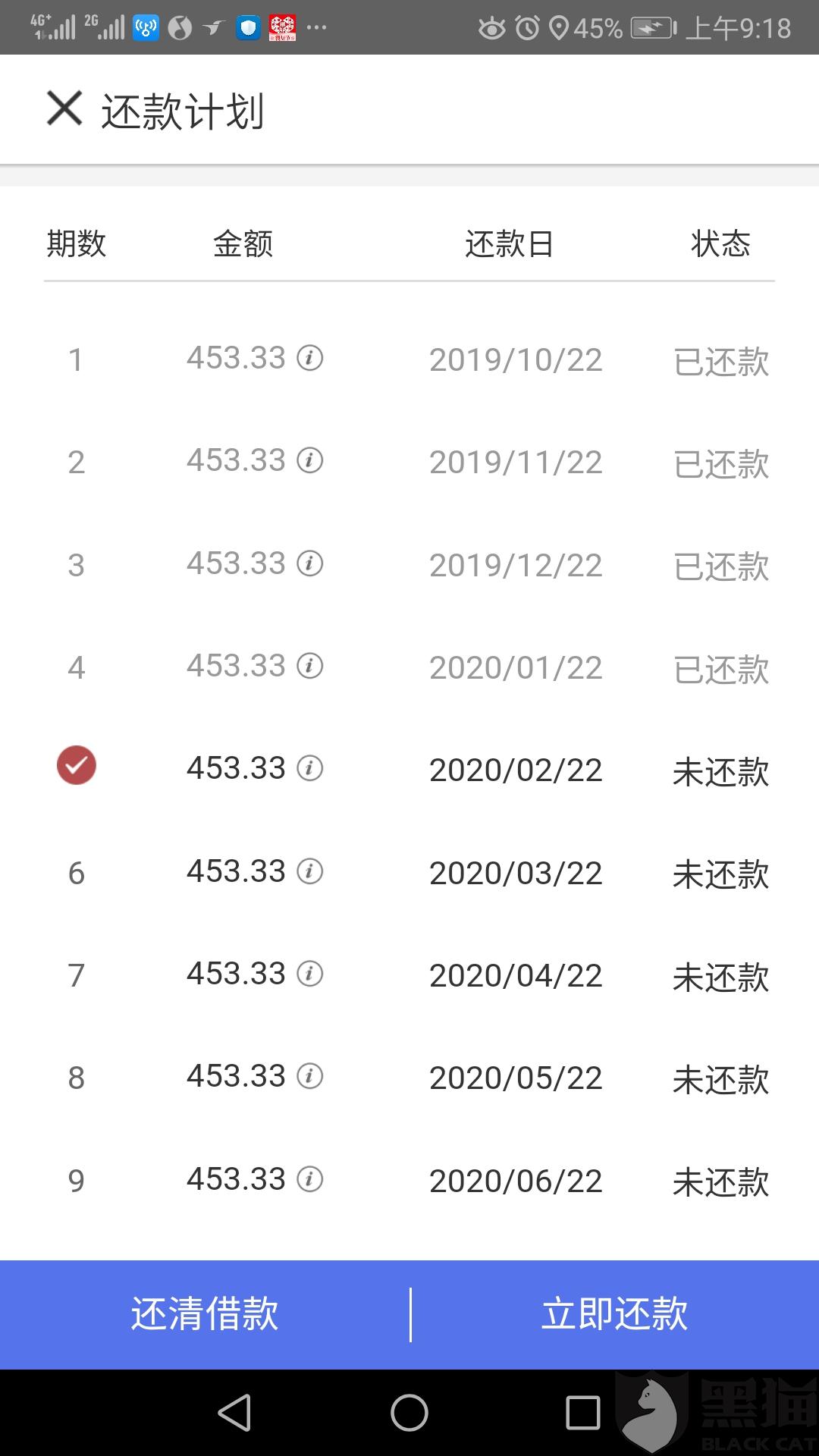Open the amount info icon for installment 6
This screenshot has height=1456, width=819.
point(309,871)
